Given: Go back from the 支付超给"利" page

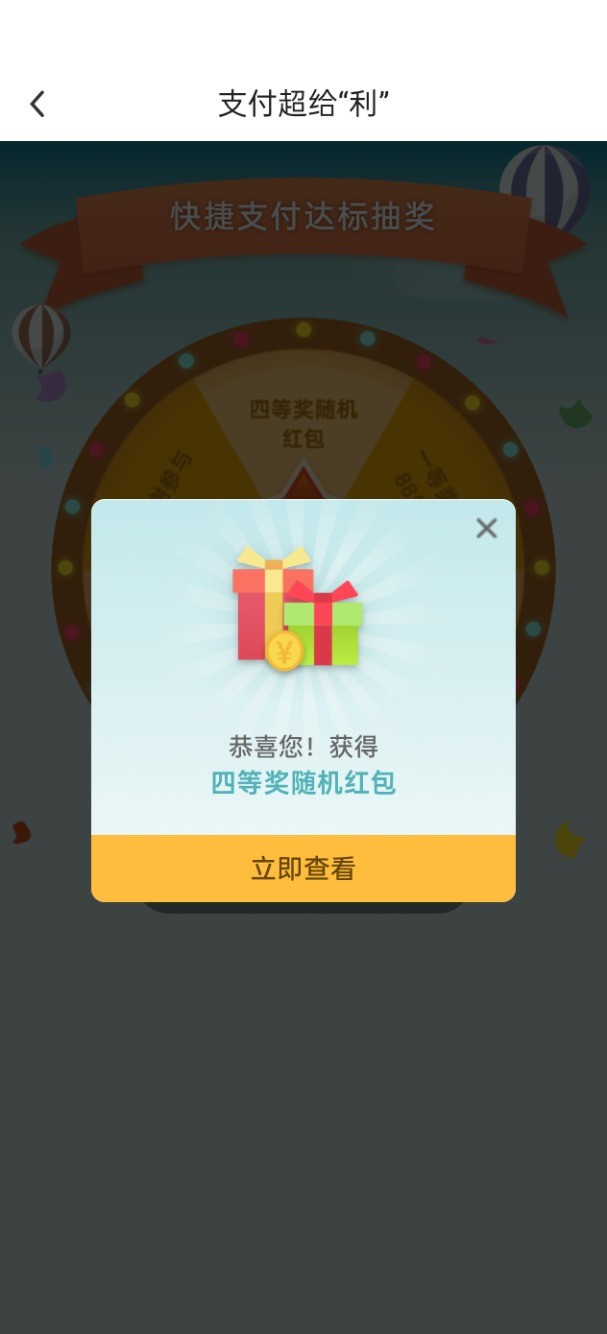Looking at the screenshot, I should coord(38,104).
